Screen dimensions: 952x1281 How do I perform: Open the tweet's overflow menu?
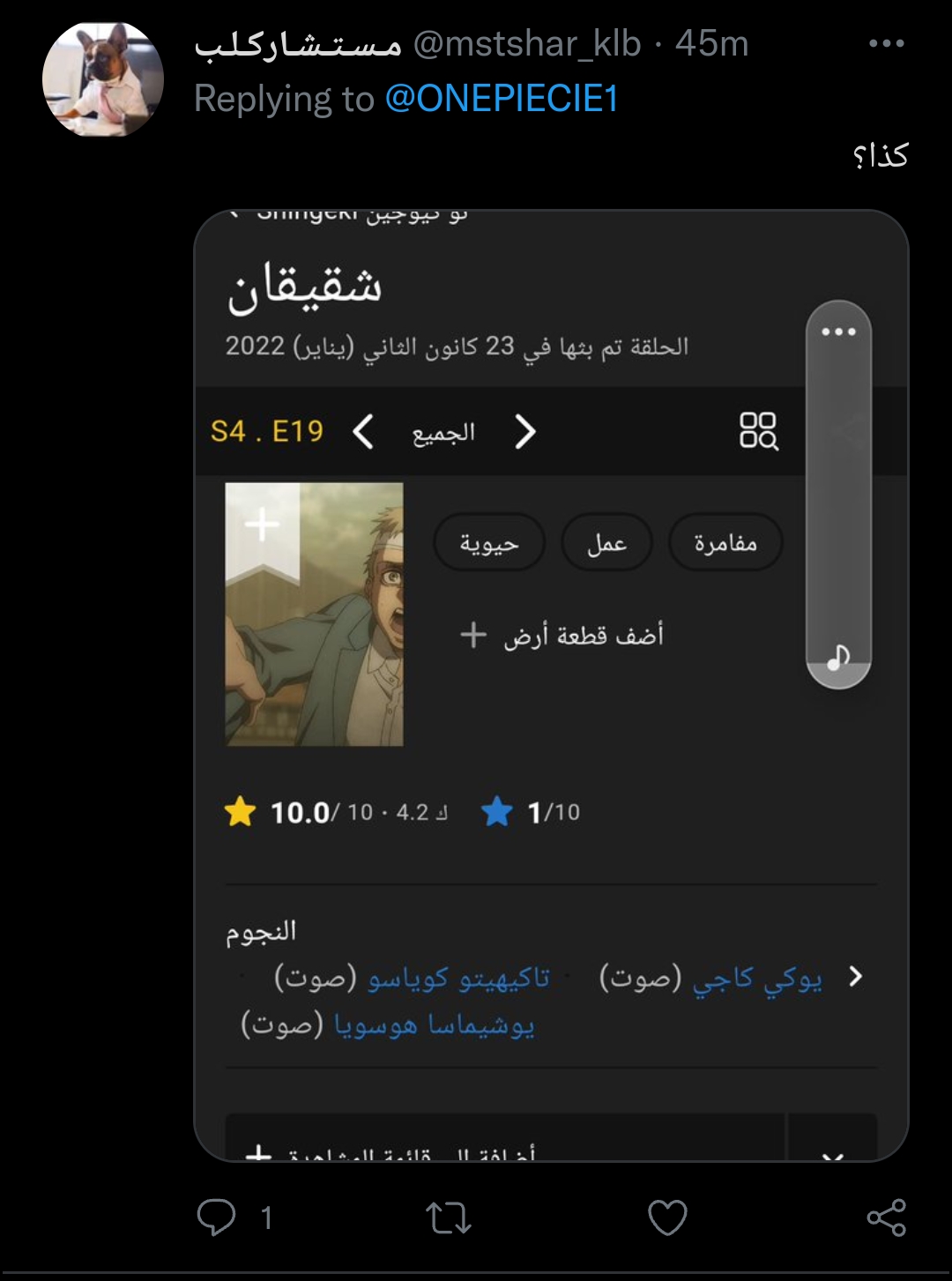(886, 43)
